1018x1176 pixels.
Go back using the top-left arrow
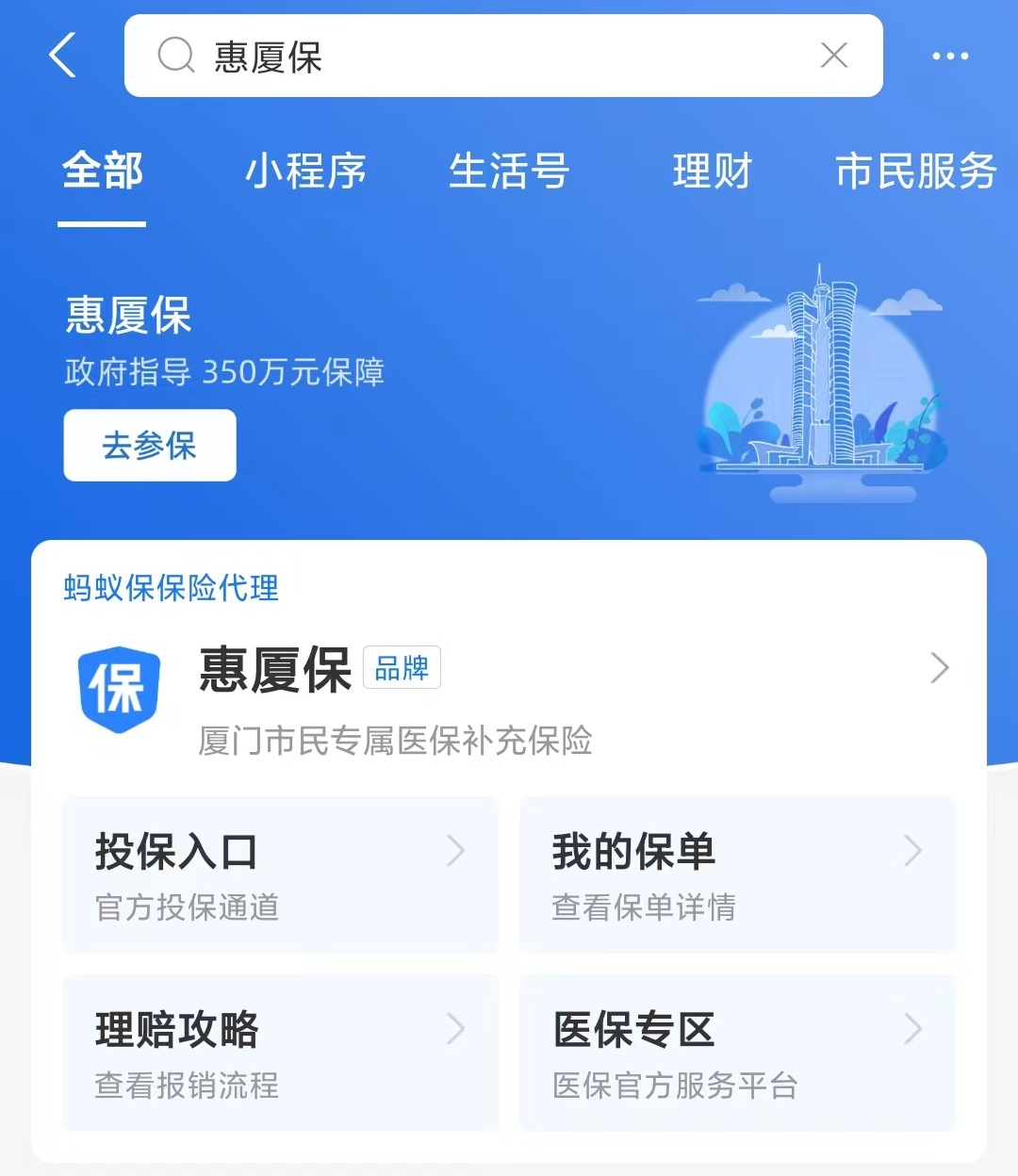(63, 56)
